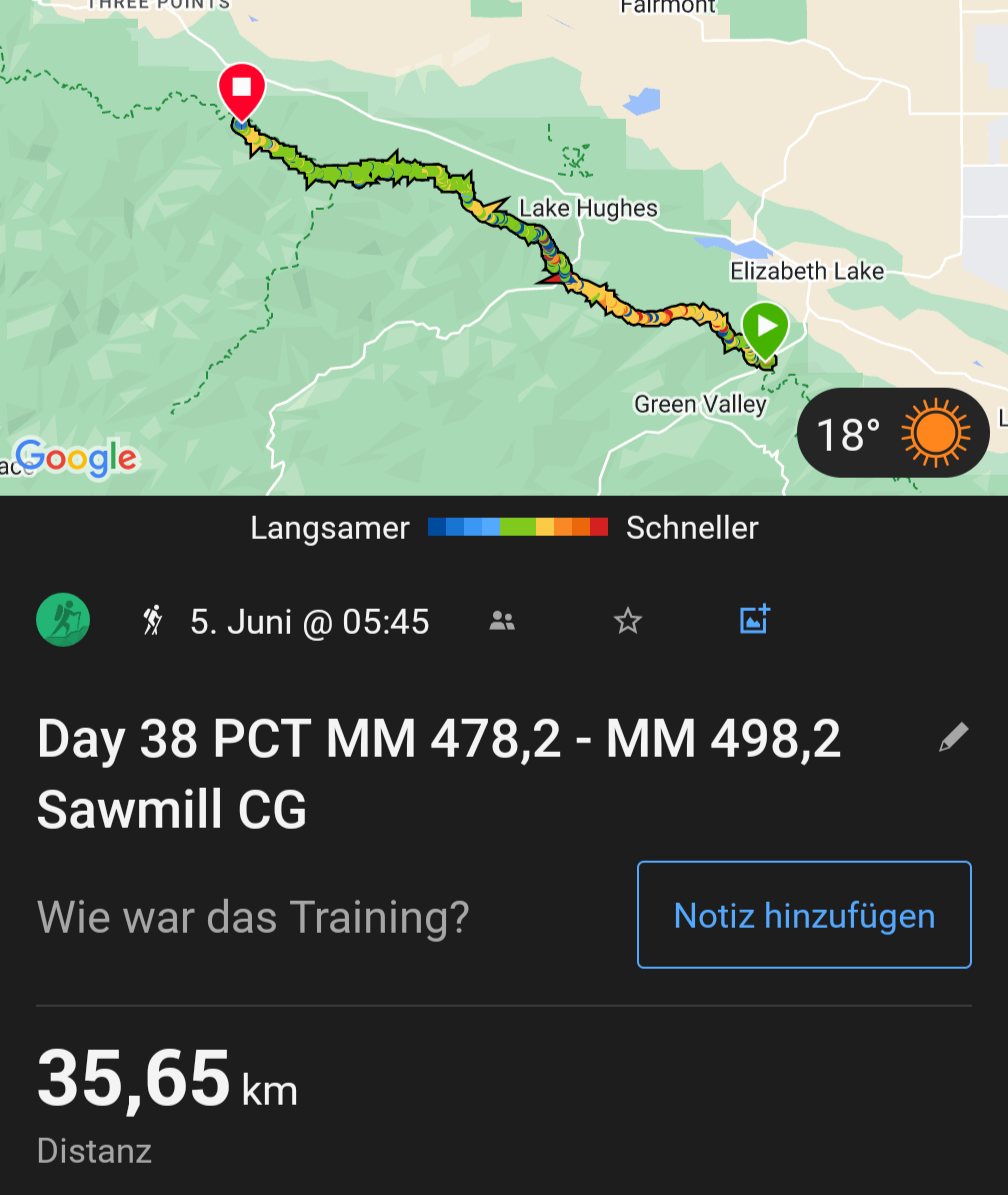Viewport: 1008px width, 1195px height.
Task: Change the activity privacy people icon
Action: pyautogui.click(x=502, y=621)
